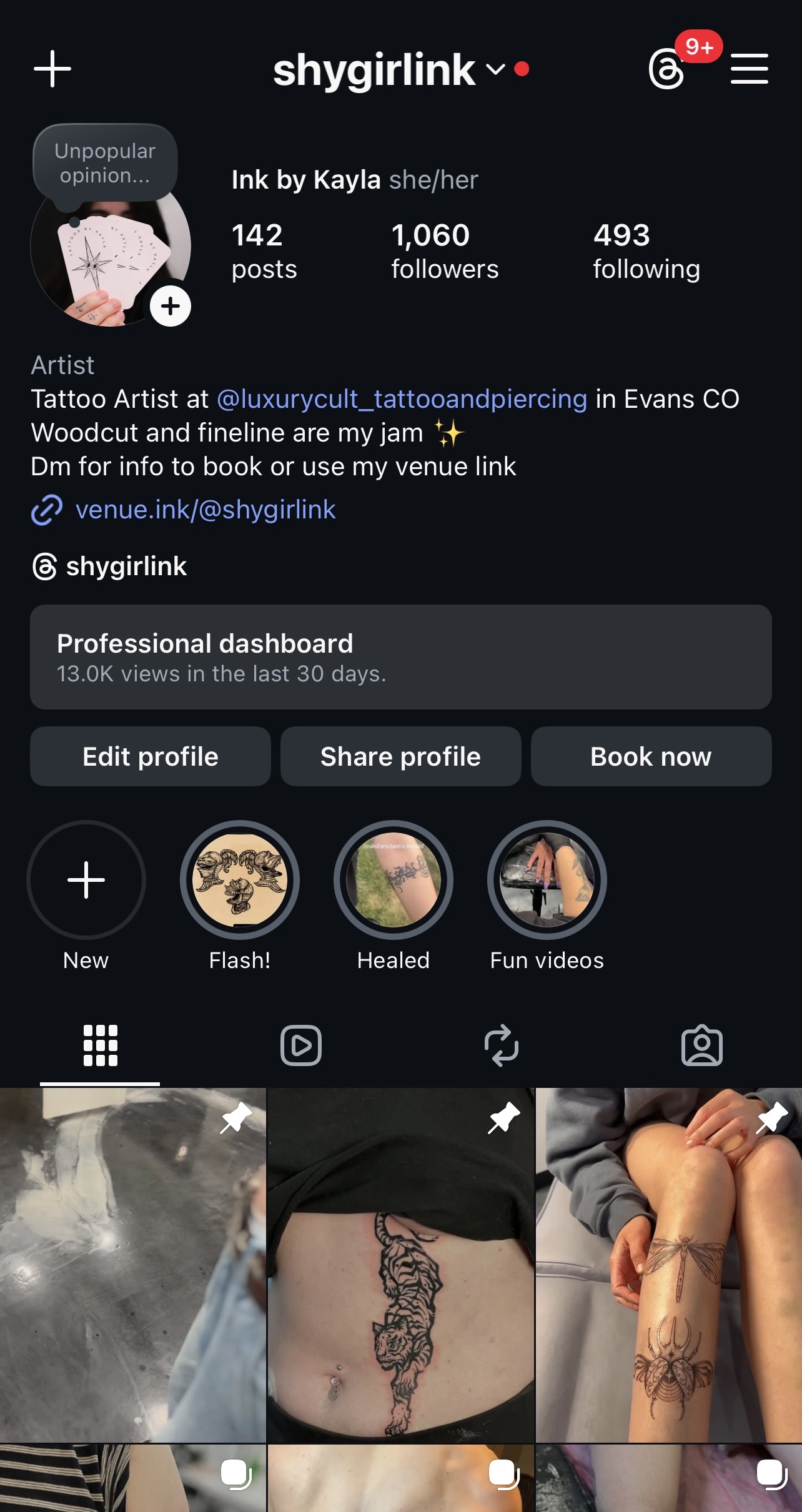Open the Flash! highlight
The width and height of the screenshot is (802, 1512).
240,880
